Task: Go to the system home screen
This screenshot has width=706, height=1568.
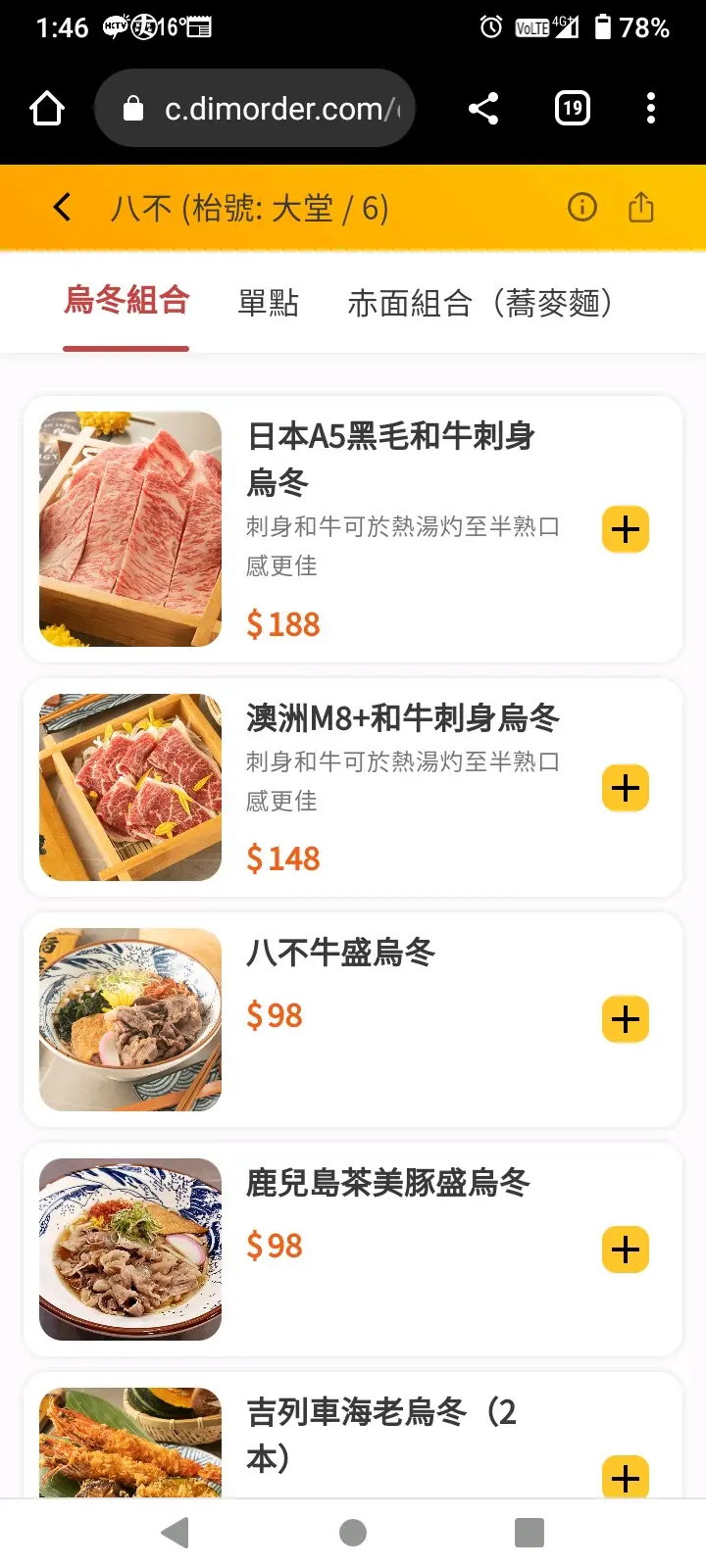Action: 353,1532
